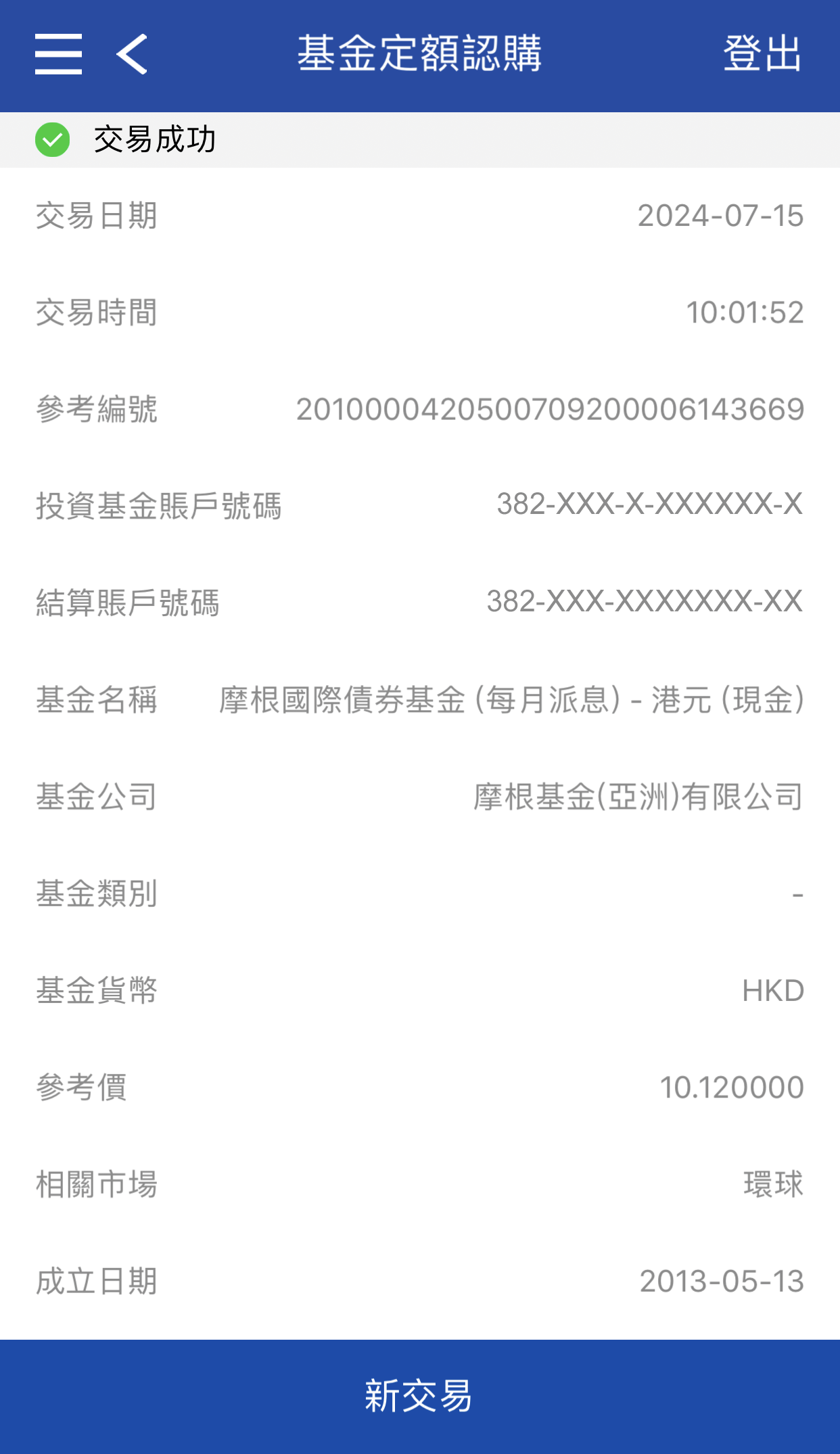Start a new transaction with 新交易
840x1454 pixels.
(x=419, y=1396)
